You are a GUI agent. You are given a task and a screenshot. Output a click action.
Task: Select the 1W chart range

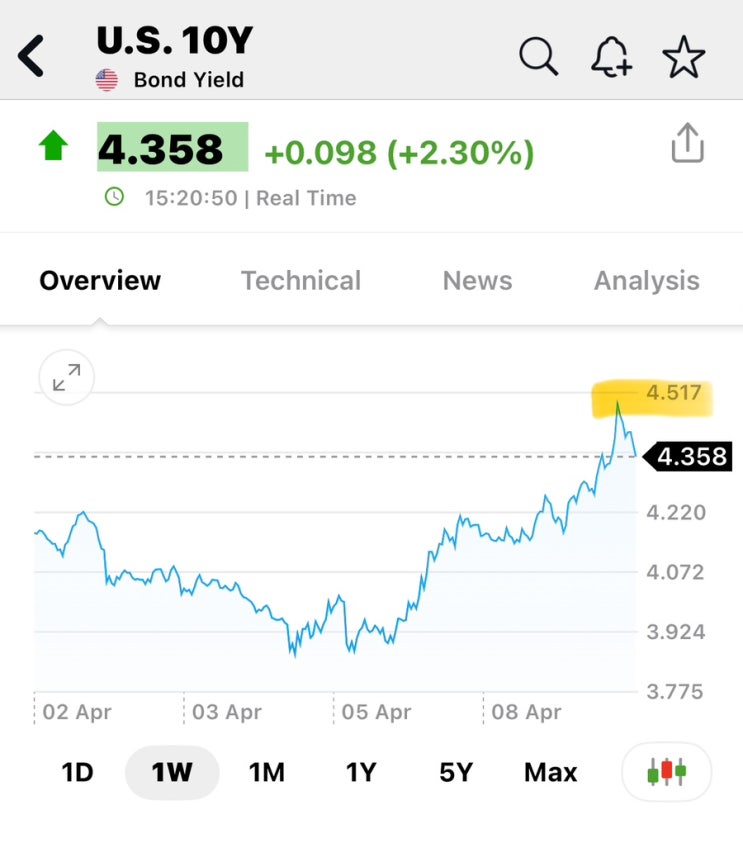[x=171, y=772]
